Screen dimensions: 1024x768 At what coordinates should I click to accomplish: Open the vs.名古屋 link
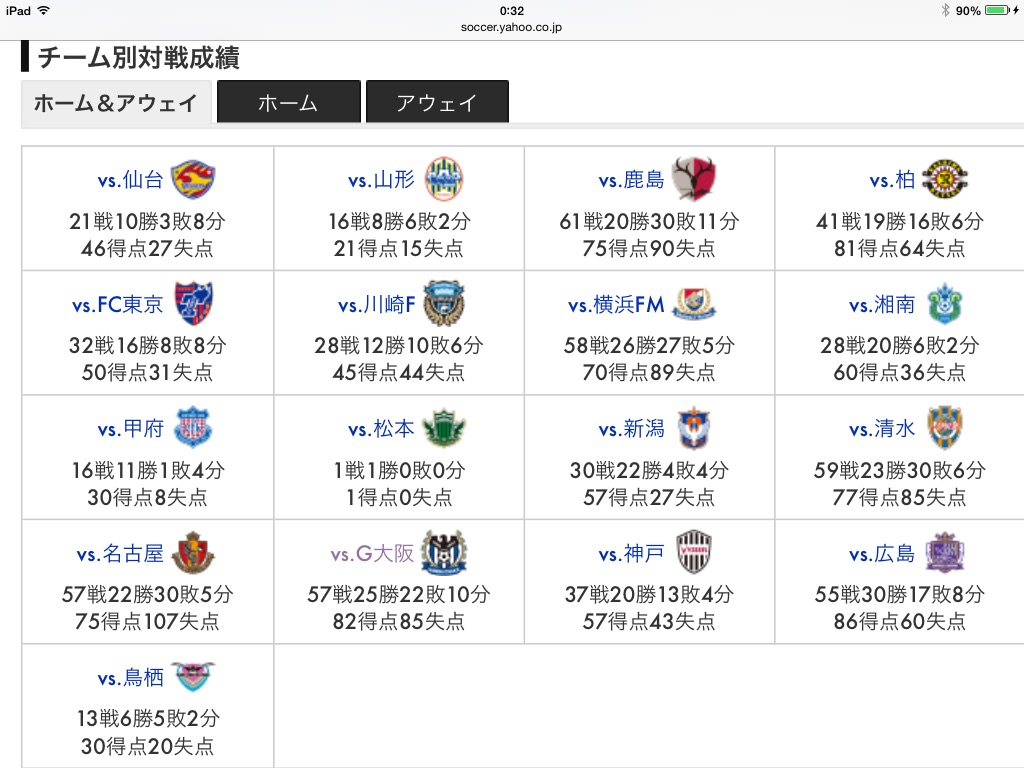pyautogui.click(x=119, y=555)
